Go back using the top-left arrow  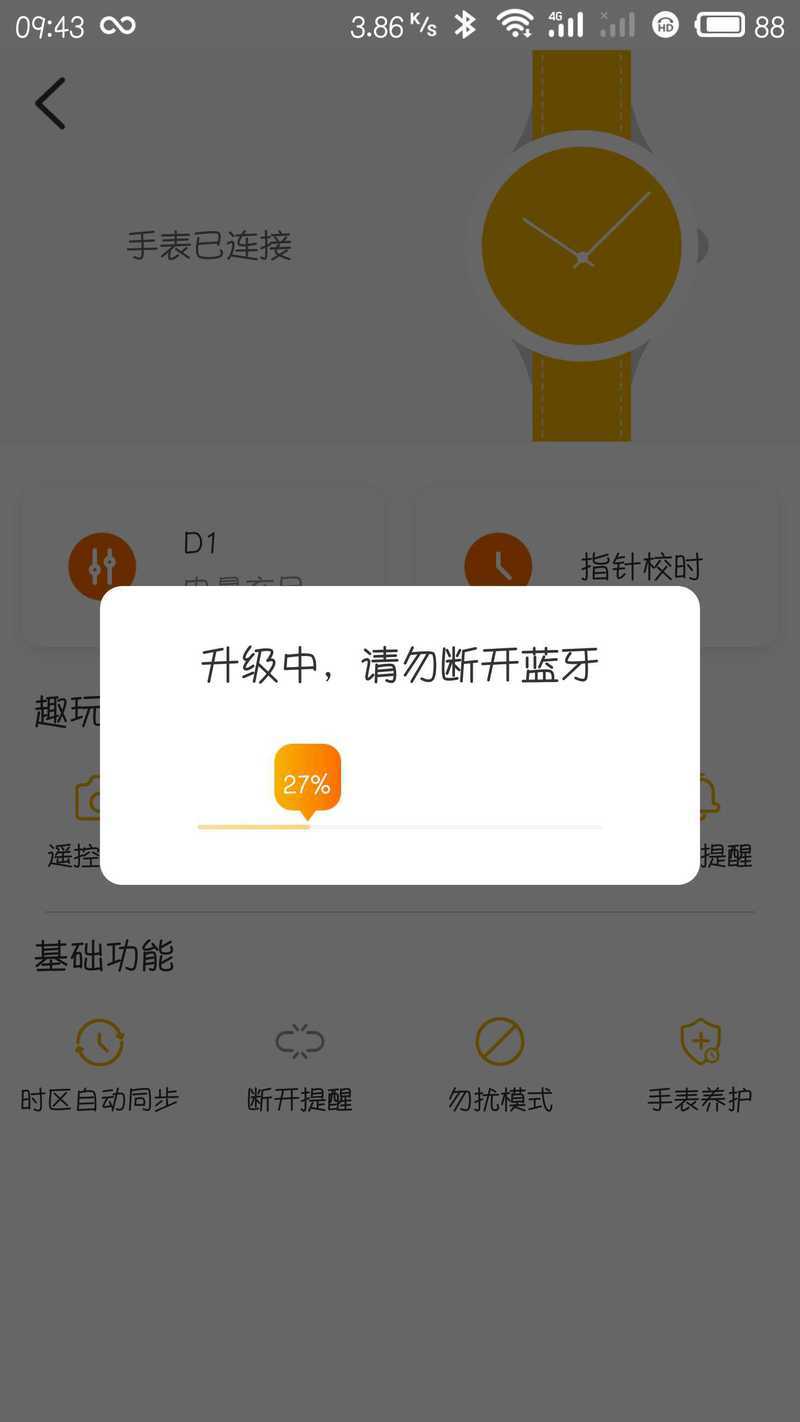(50, 103)
